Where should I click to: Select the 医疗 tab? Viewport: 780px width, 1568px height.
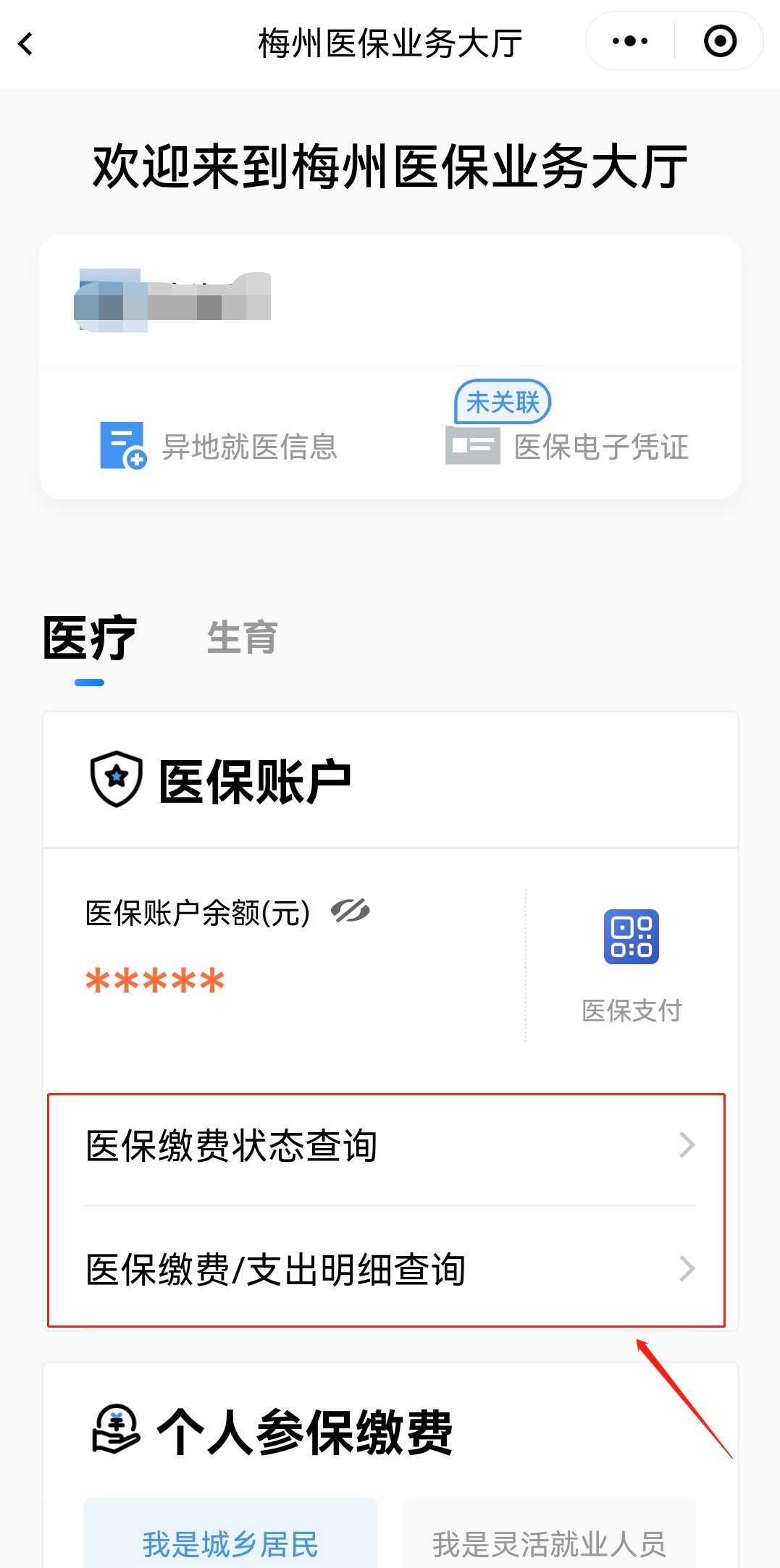coord(90,638)
